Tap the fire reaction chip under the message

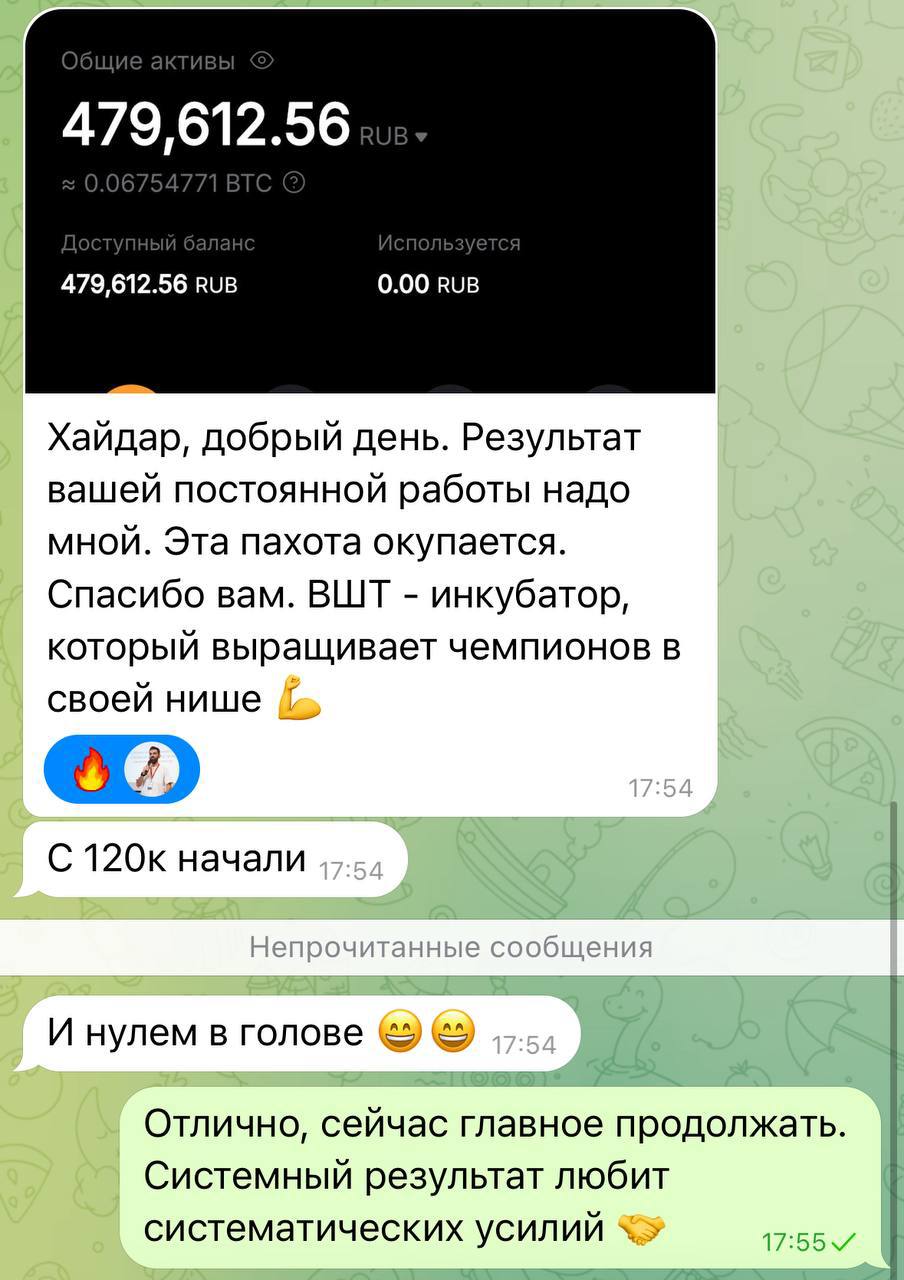(121, 771)
